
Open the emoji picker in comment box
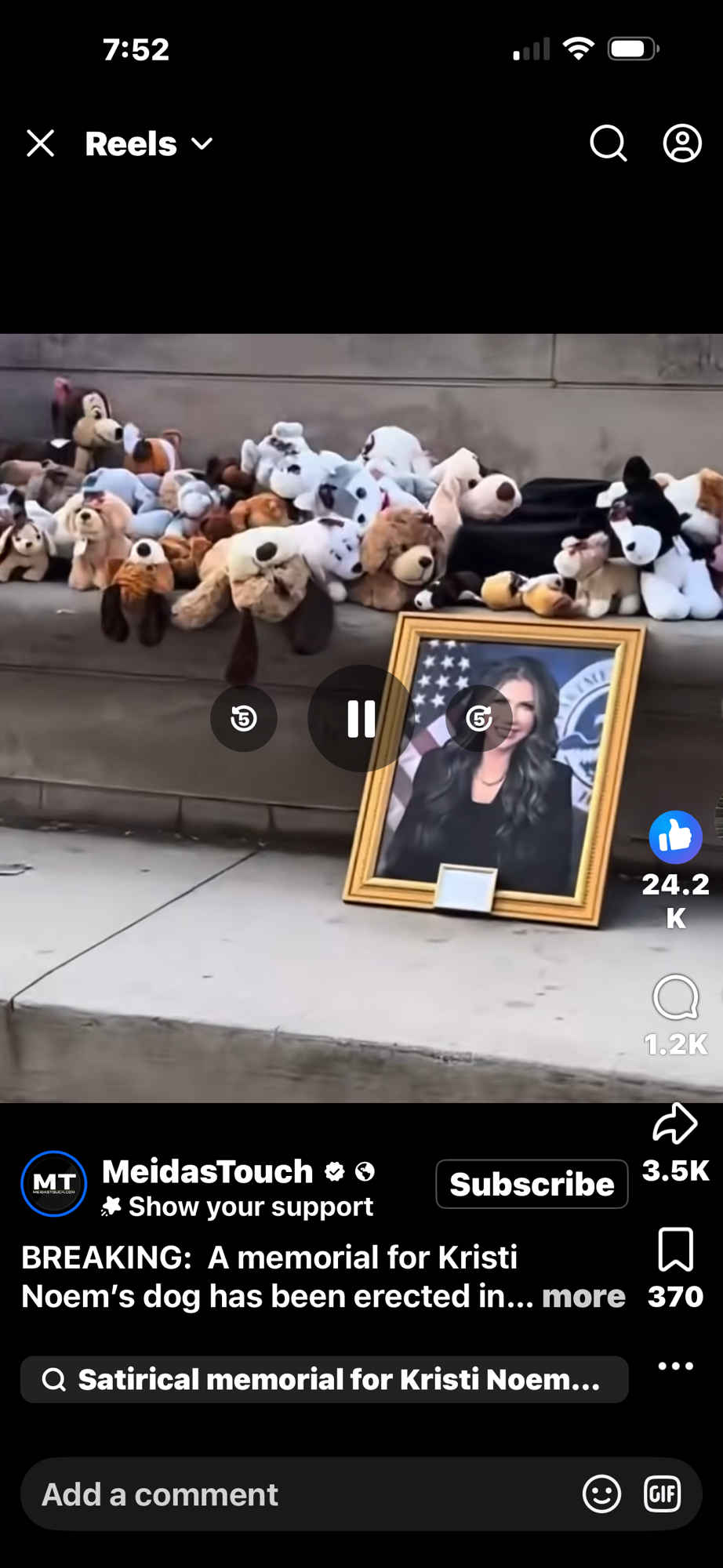point(601,1494)
